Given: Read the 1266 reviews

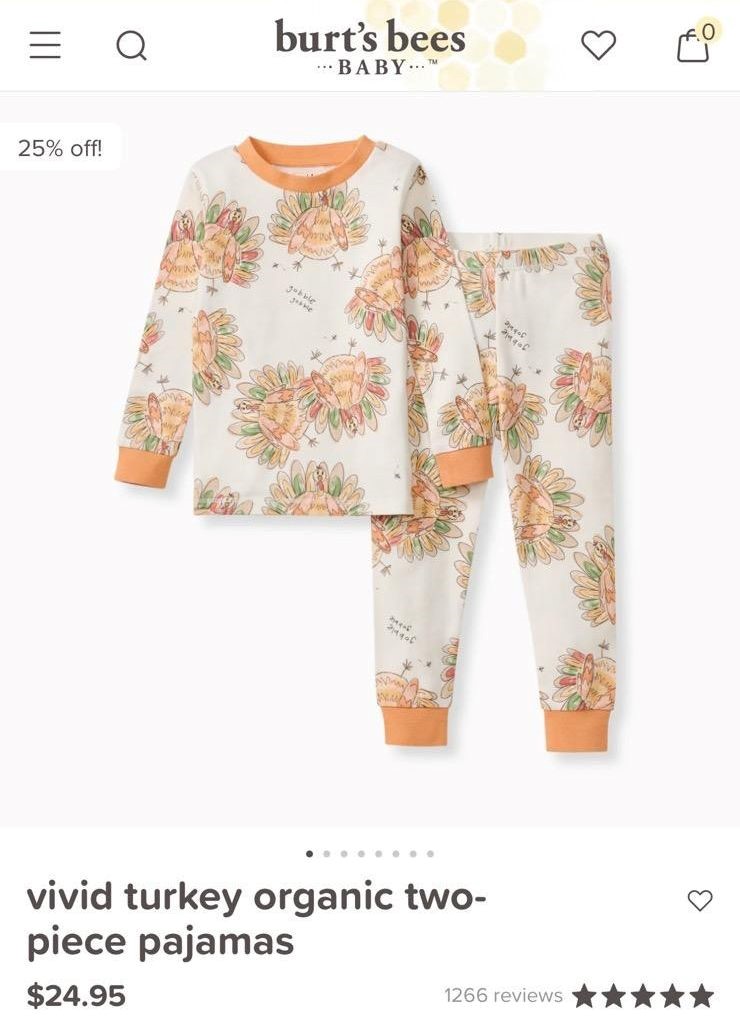Looking at the screenshot, I should [503, 995].
